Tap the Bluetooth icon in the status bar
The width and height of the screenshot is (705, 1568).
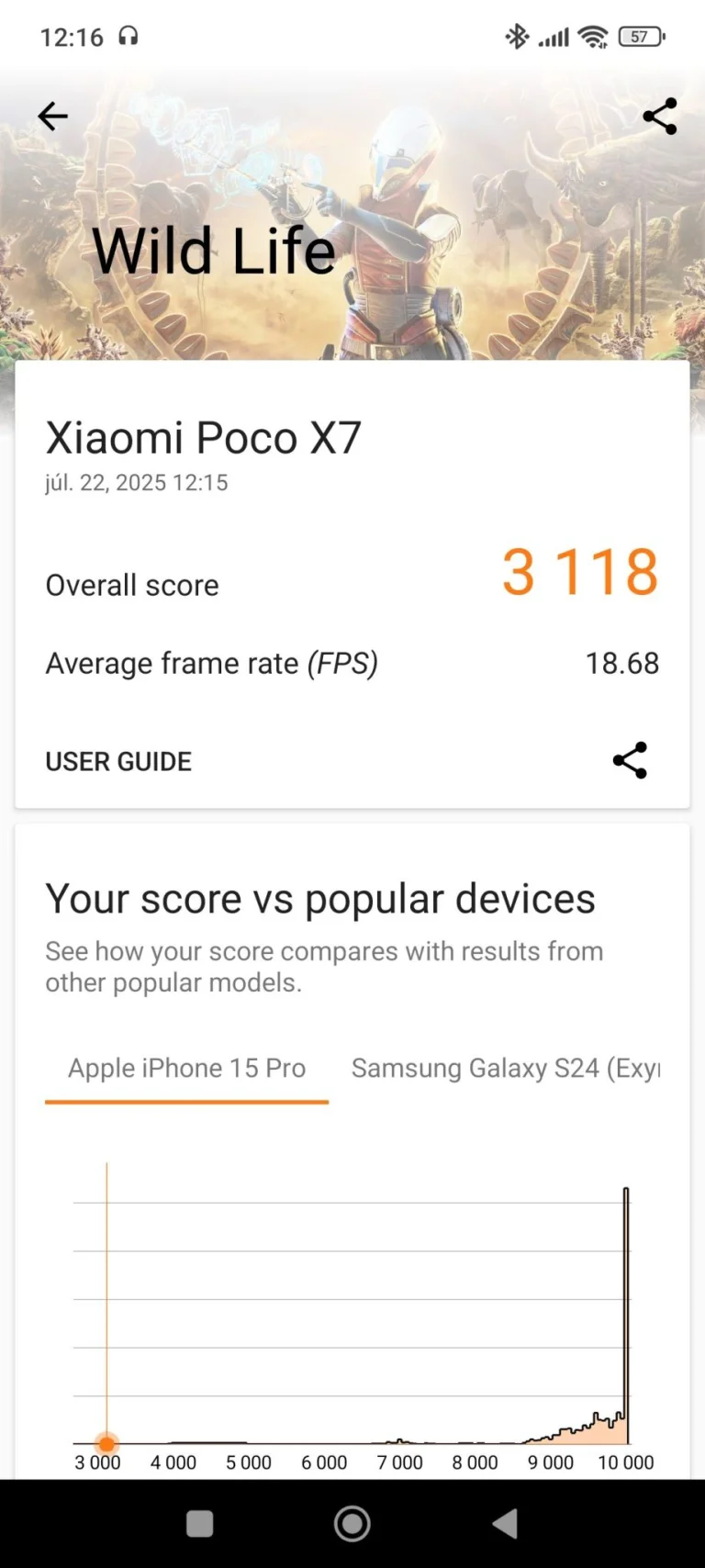tap(516, 37)
